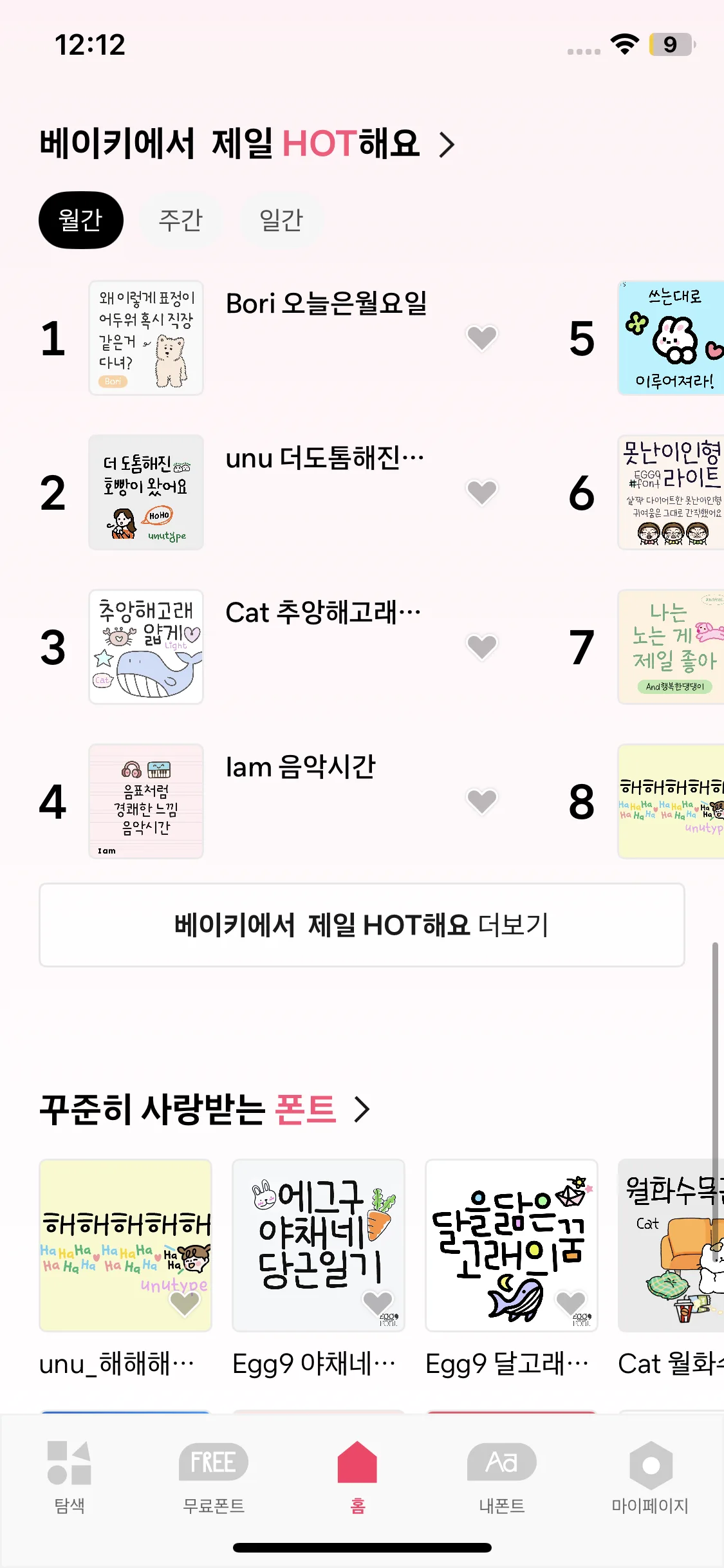
Task: Select the 월간 ranking filter
Action: (x=81, y=220)
